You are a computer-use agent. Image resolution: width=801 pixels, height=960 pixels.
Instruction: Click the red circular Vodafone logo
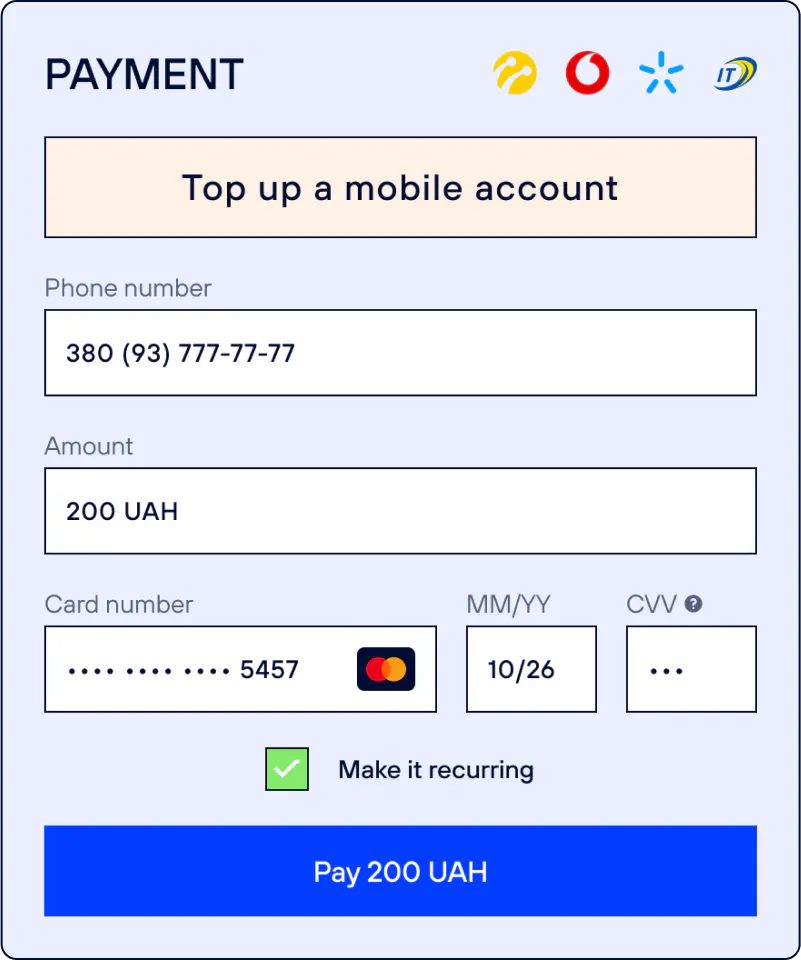tap(587, 72)
